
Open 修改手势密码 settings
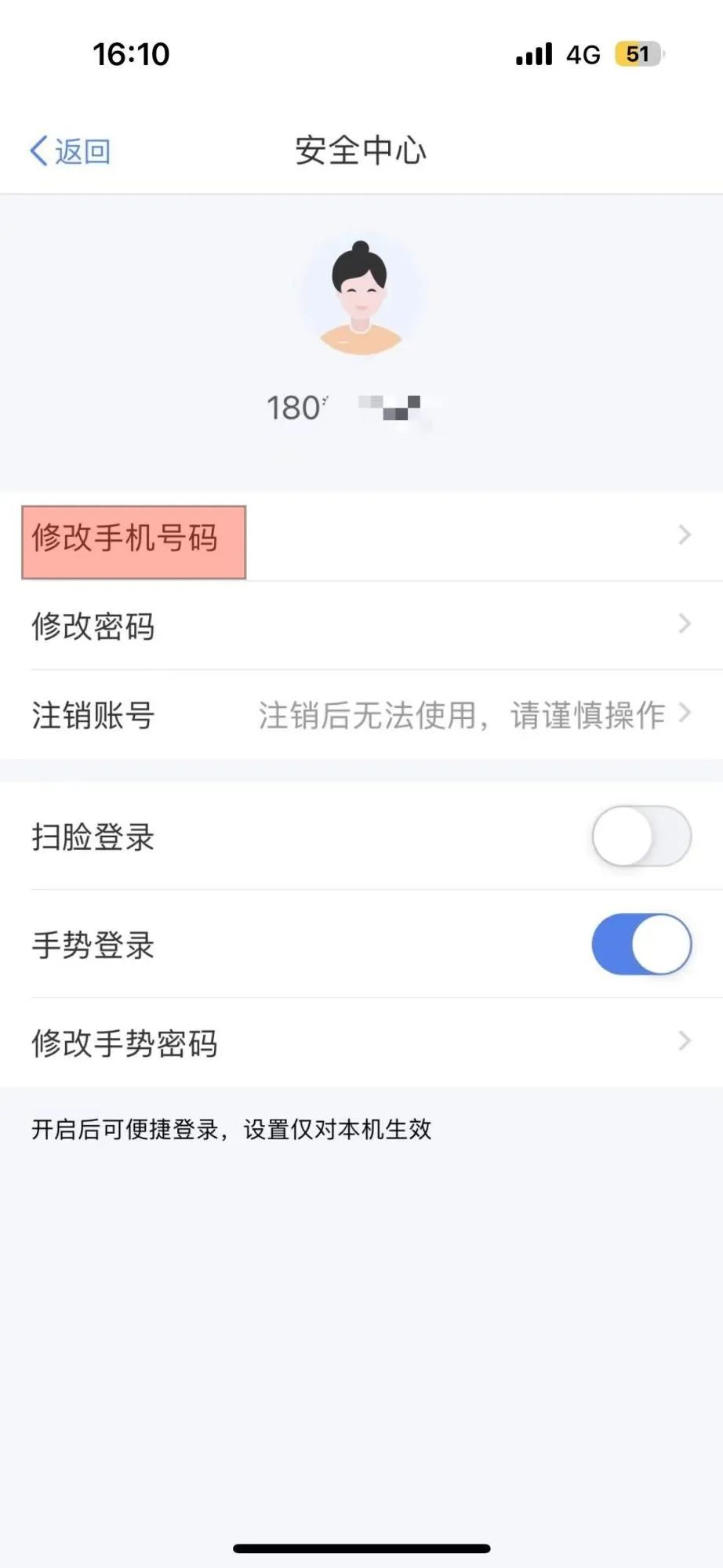pyautogui.click(x=361, y=1042)
